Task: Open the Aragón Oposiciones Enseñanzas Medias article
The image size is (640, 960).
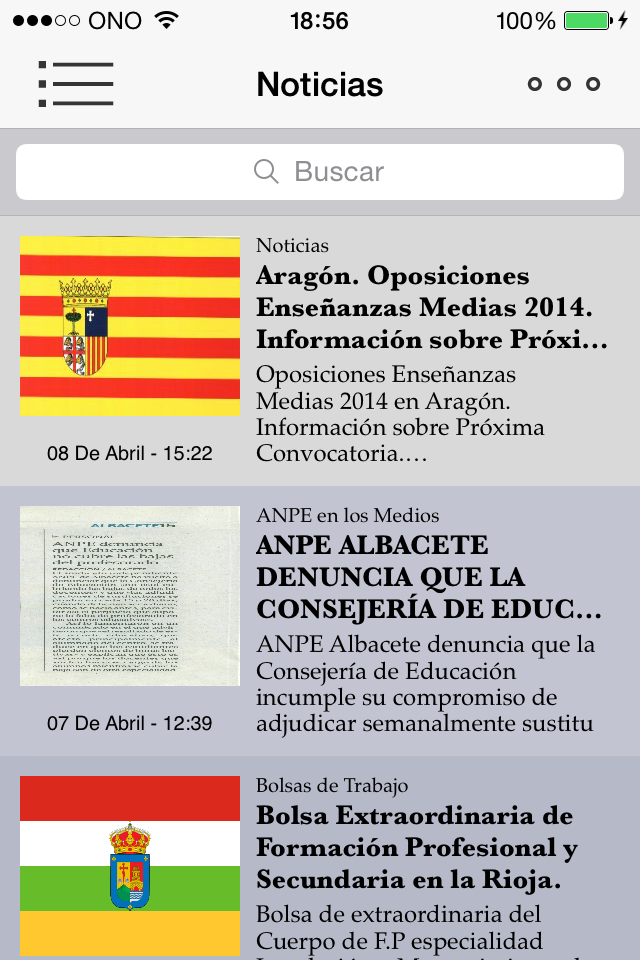Action: [320, 351]
